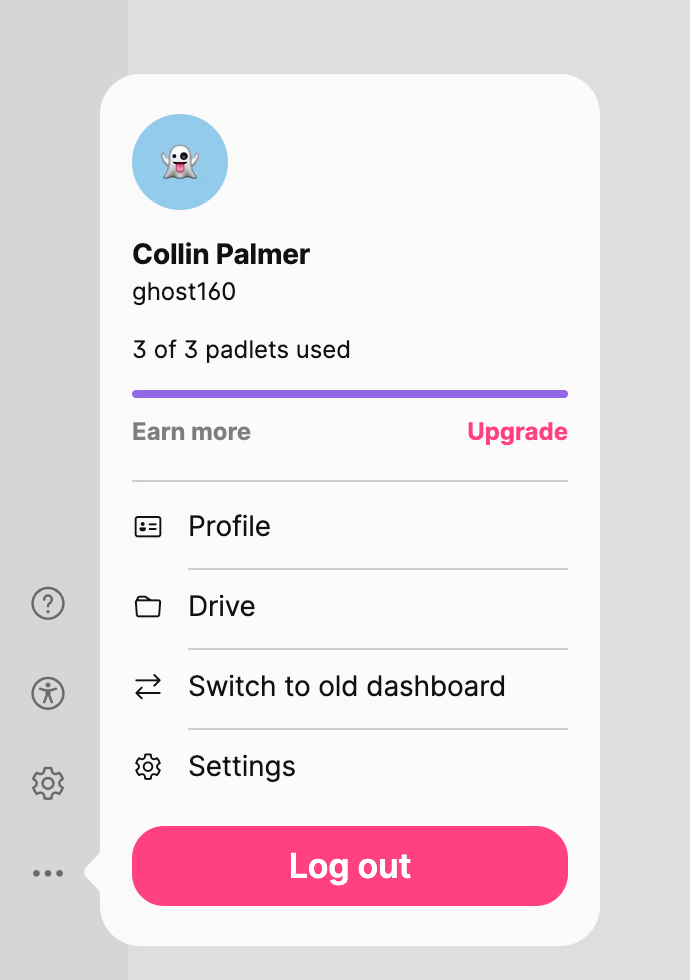Tap Earn more padlets link
The width and height of the screenshot is (690, 980).
coord(191,432)
